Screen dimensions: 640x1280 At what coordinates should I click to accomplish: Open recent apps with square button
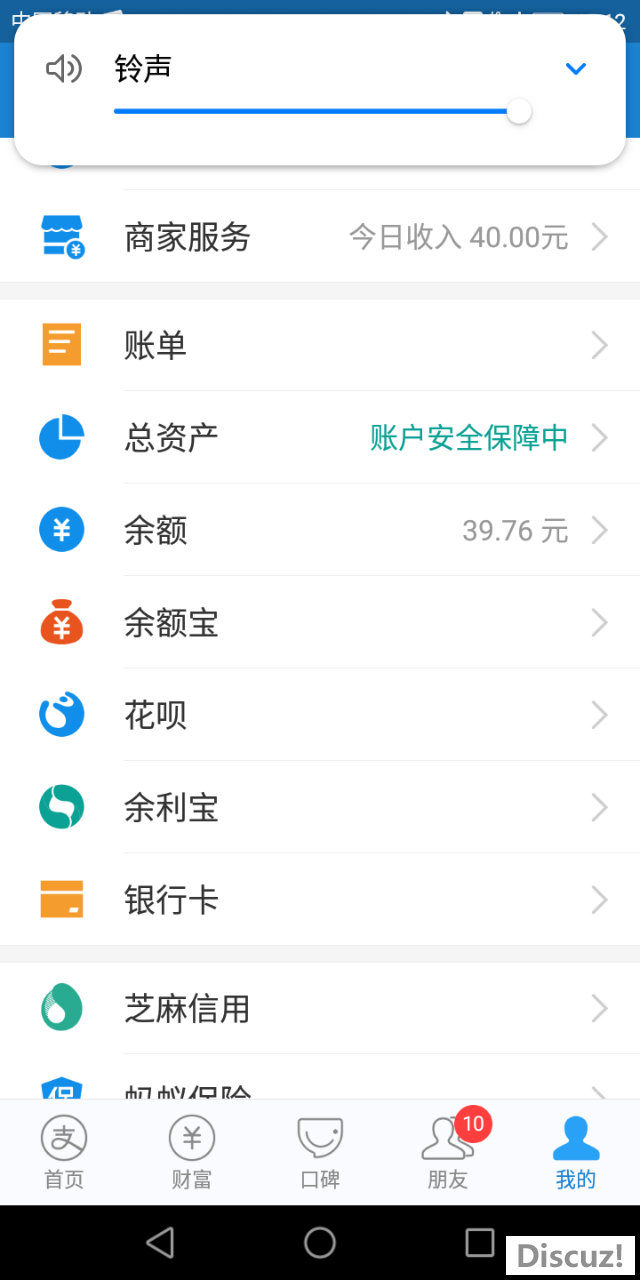tap(480, 1242)
